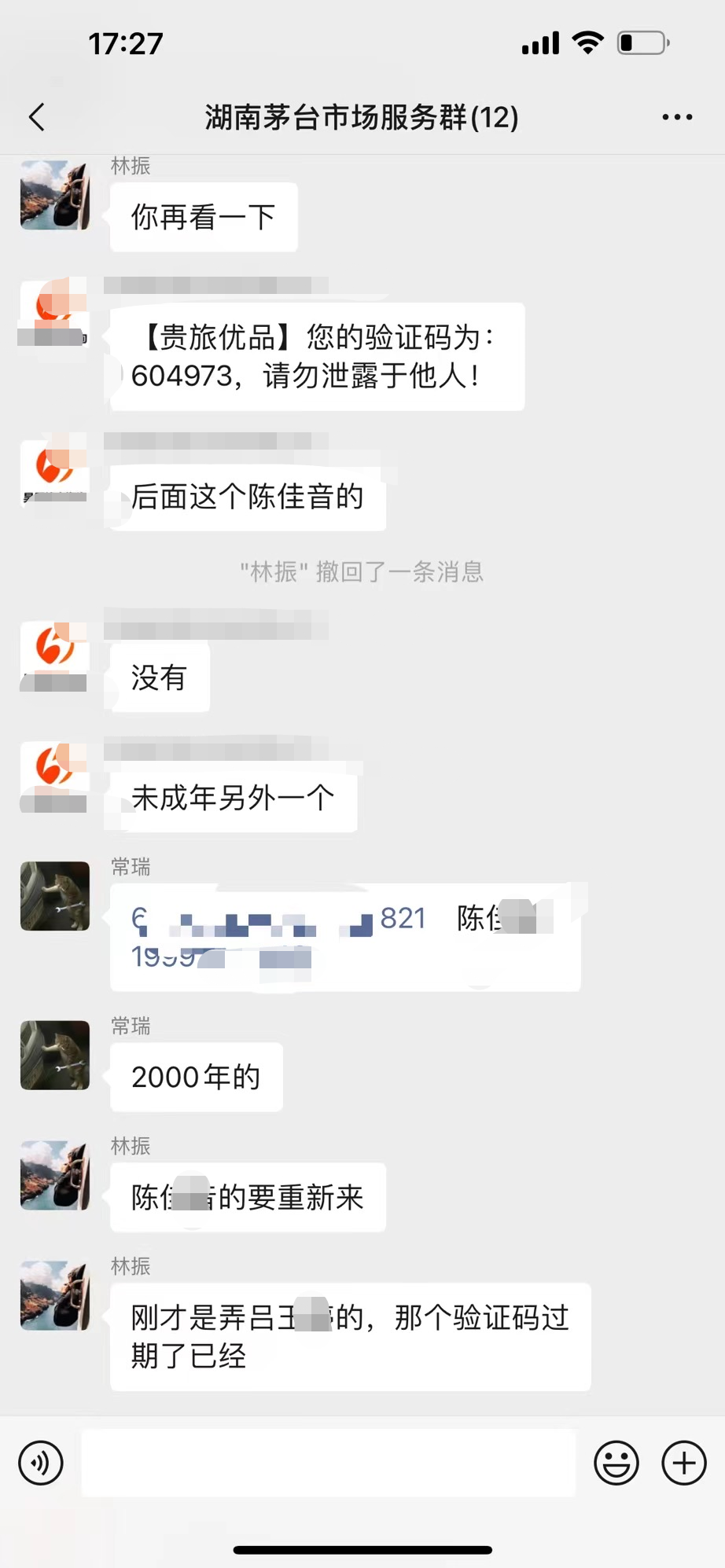Image resolution: width=725 pixels, height=1568 pixels.
Task: Open 林振's avatar beside 你再看一下
Action: click(x=55, y=196)
